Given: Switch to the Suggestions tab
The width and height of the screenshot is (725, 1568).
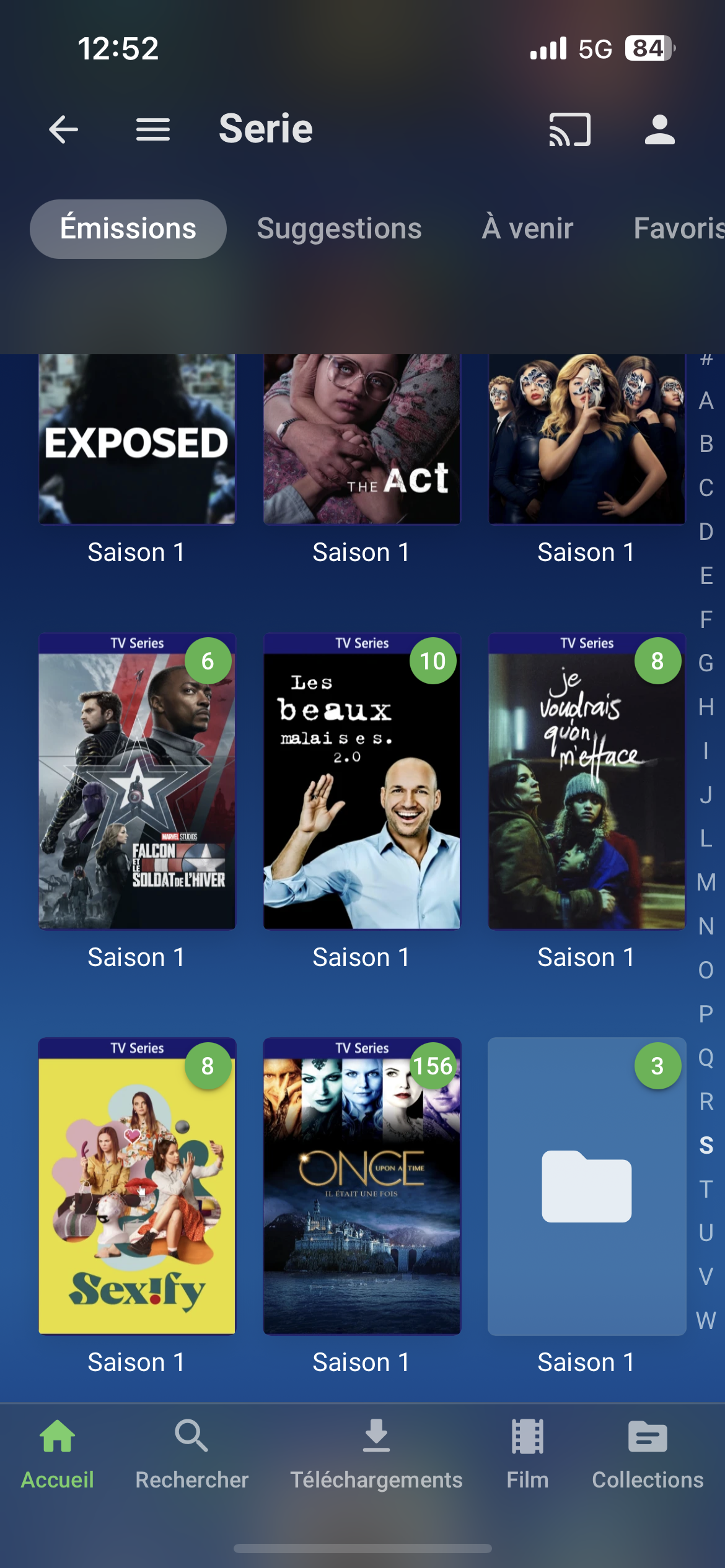Looking at the screenshot, I should tap(339, 229).
